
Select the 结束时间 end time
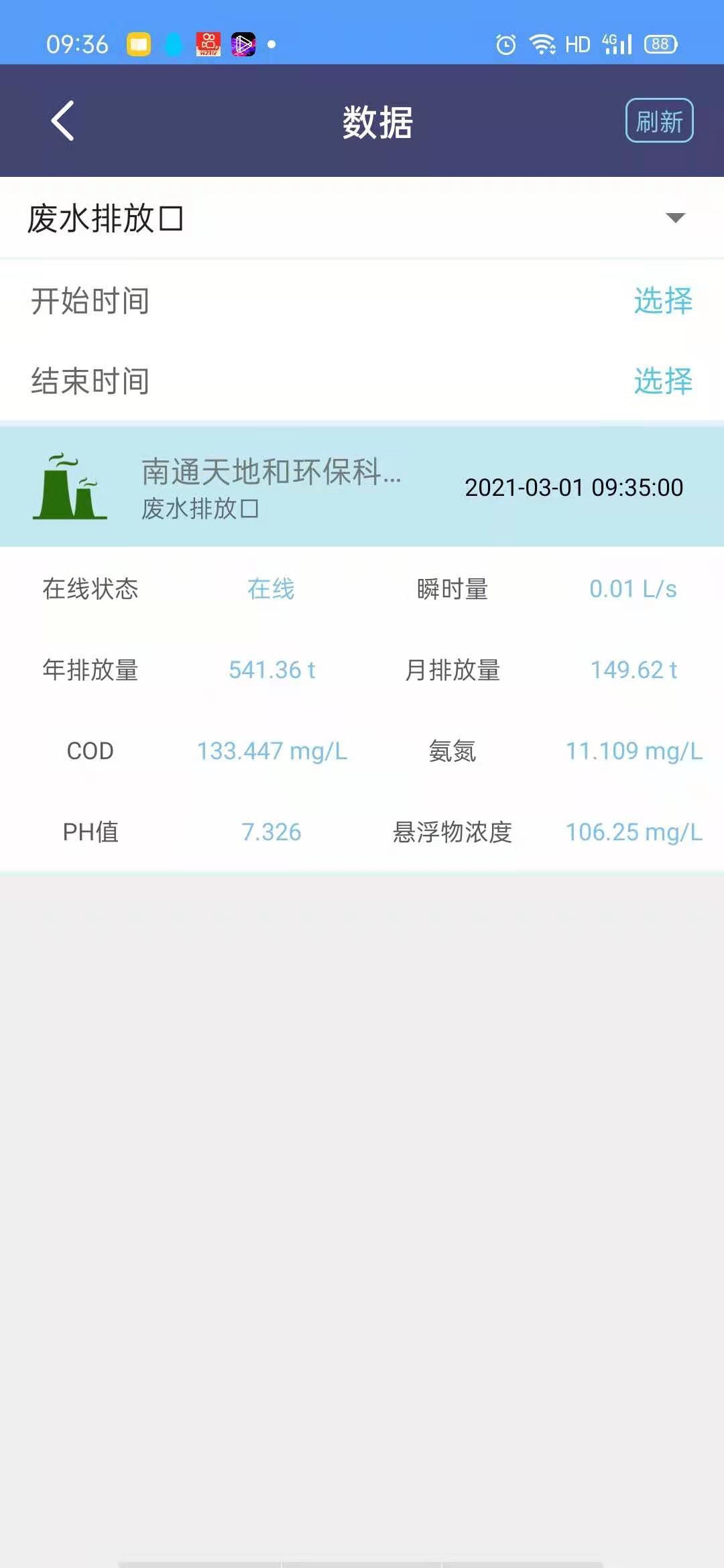click(x=663, y=381)
